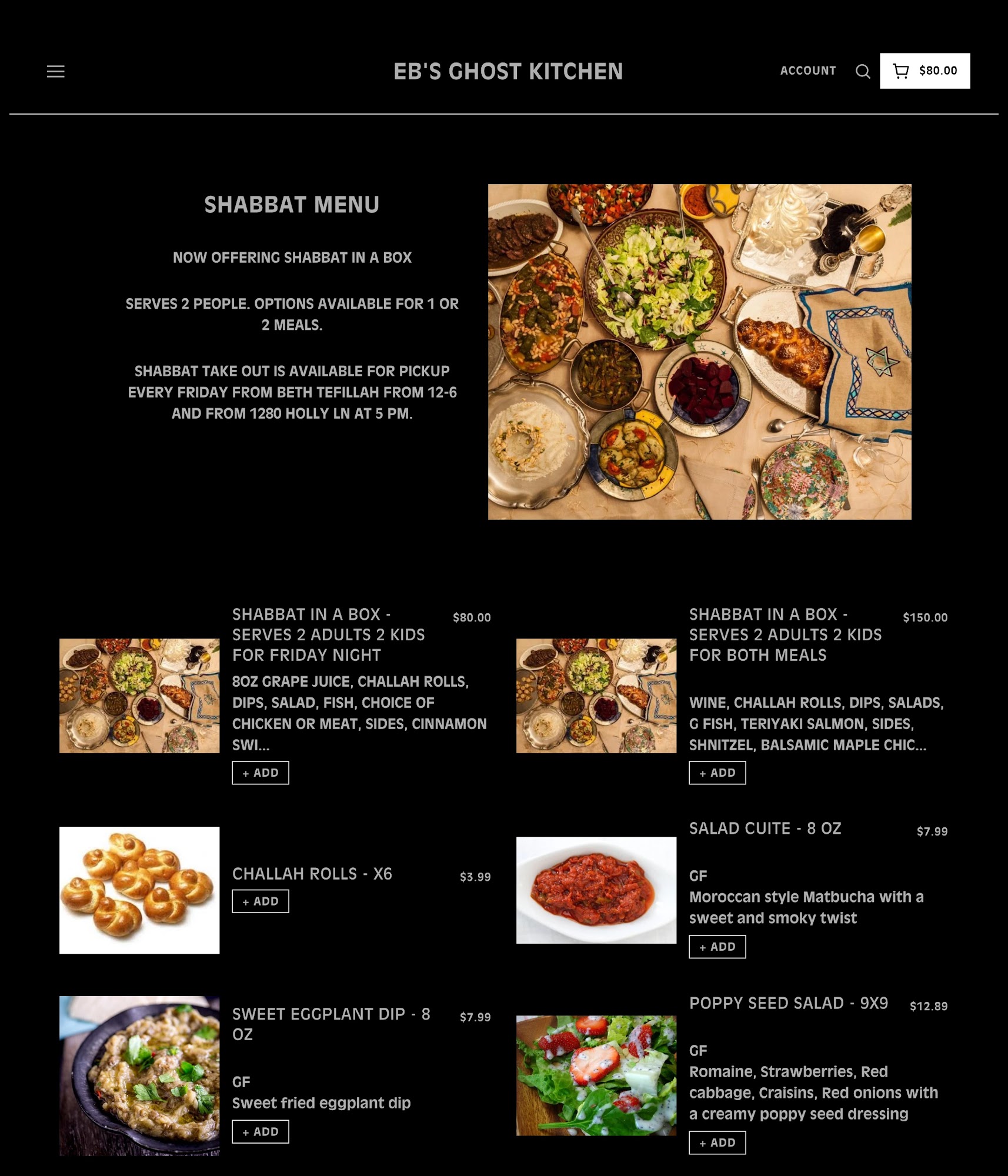The height and width of the screenshot is (1176, 1008).
Task: Open the search icon
Action: pyautogui.click(x=862, y=72)
